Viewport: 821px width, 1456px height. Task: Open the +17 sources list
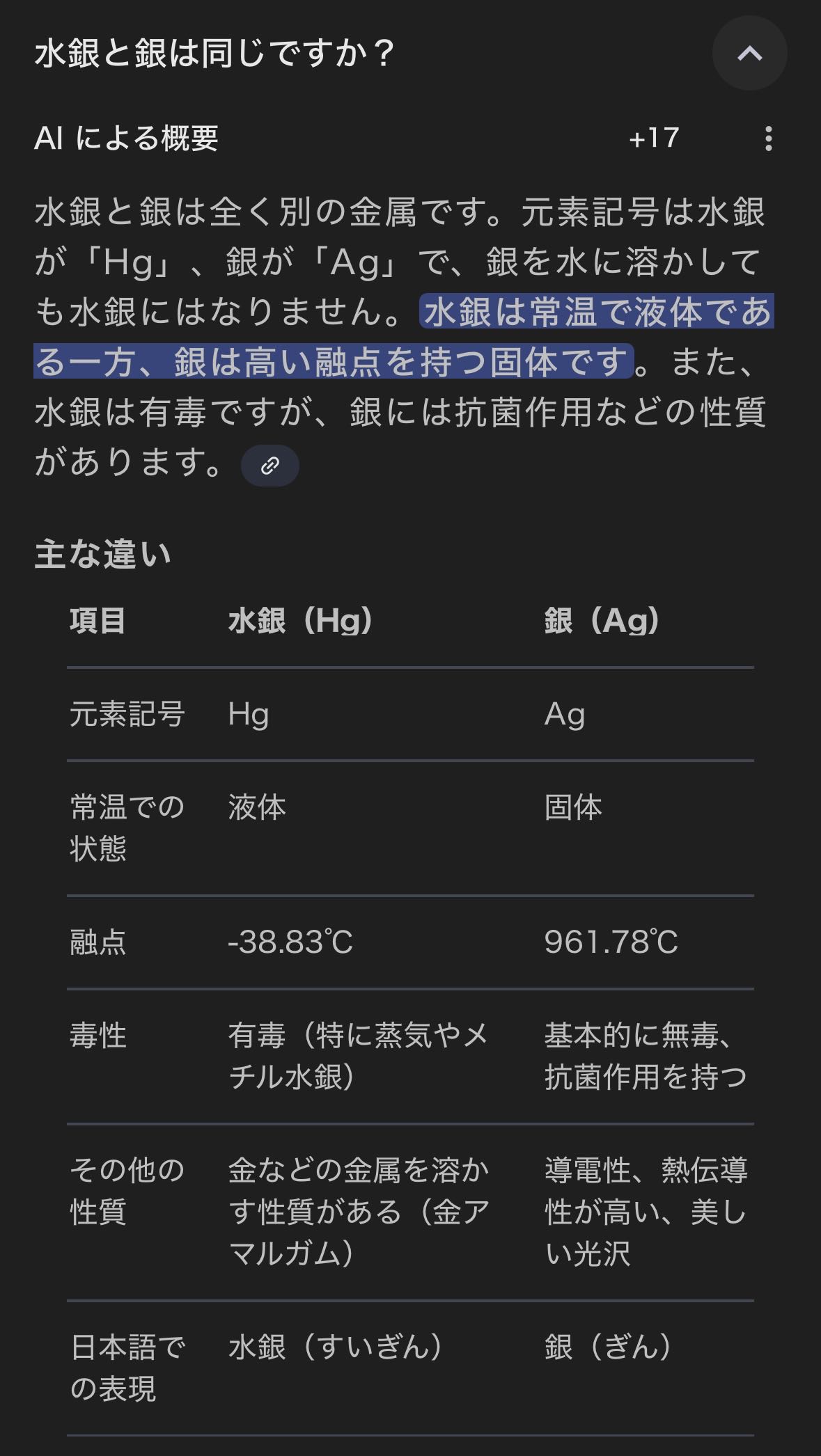click(653, 139)
